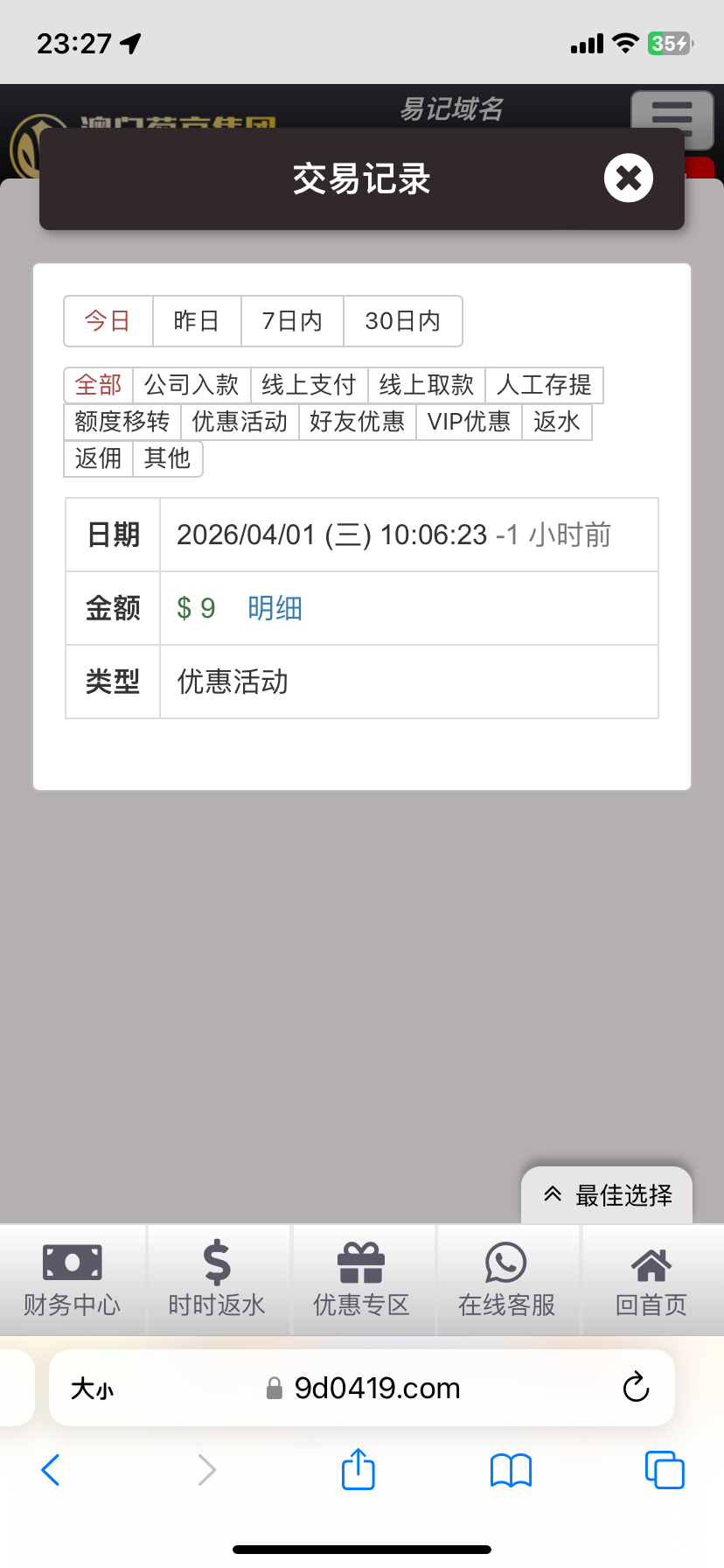Show 返水 records

coord(556,422)
